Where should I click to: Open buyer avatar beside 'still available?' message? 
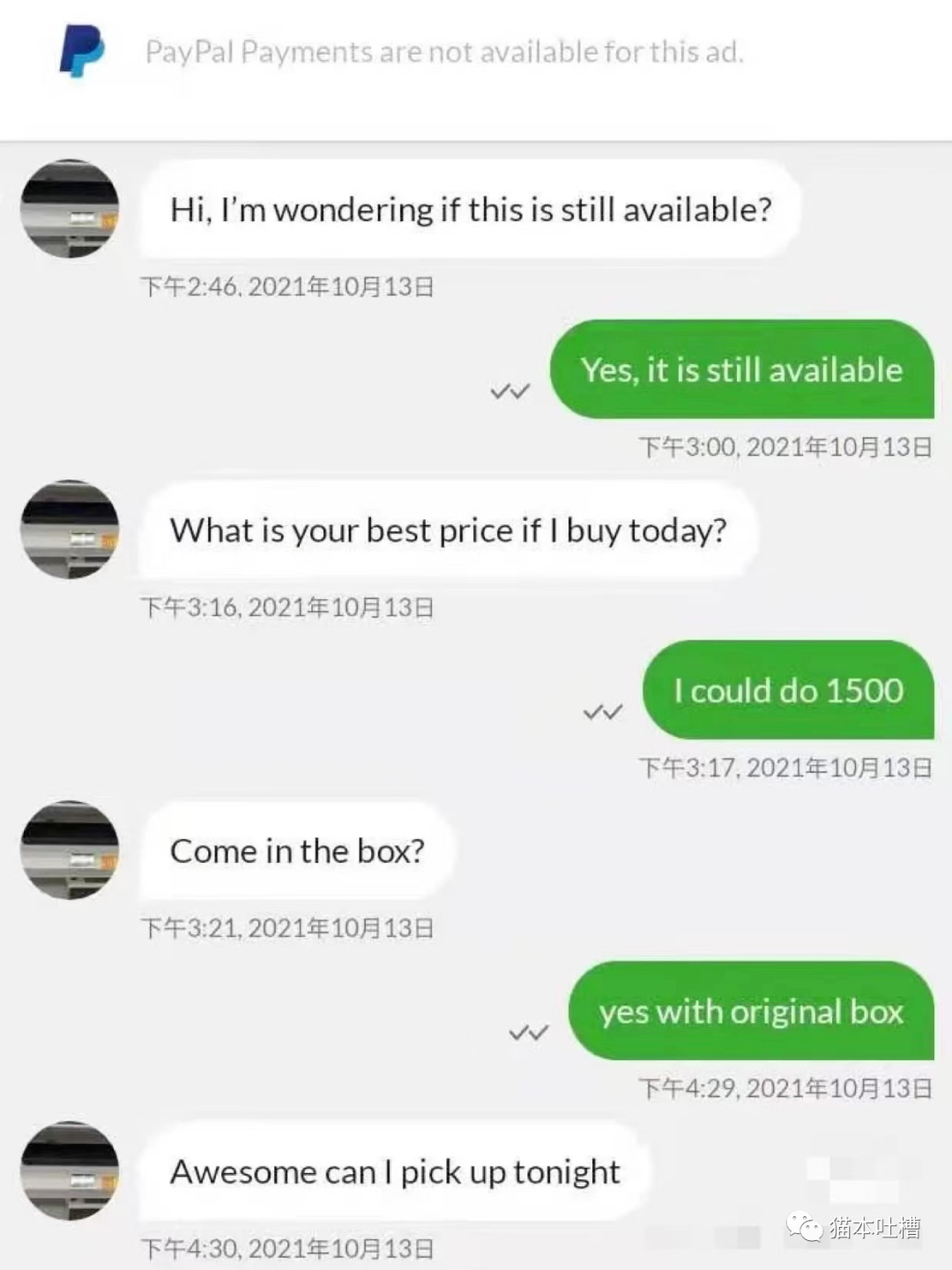(x=70, y=209)
